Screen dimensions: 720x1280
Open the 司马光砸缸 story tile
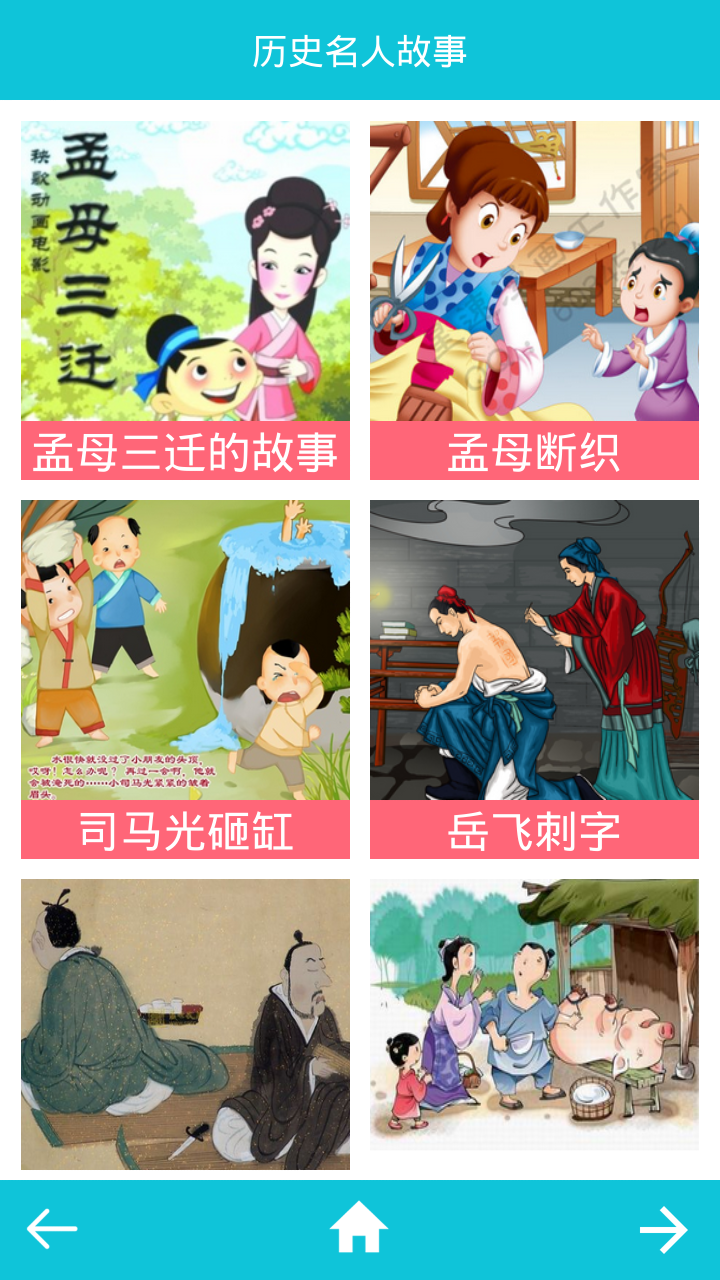point(185,679)
